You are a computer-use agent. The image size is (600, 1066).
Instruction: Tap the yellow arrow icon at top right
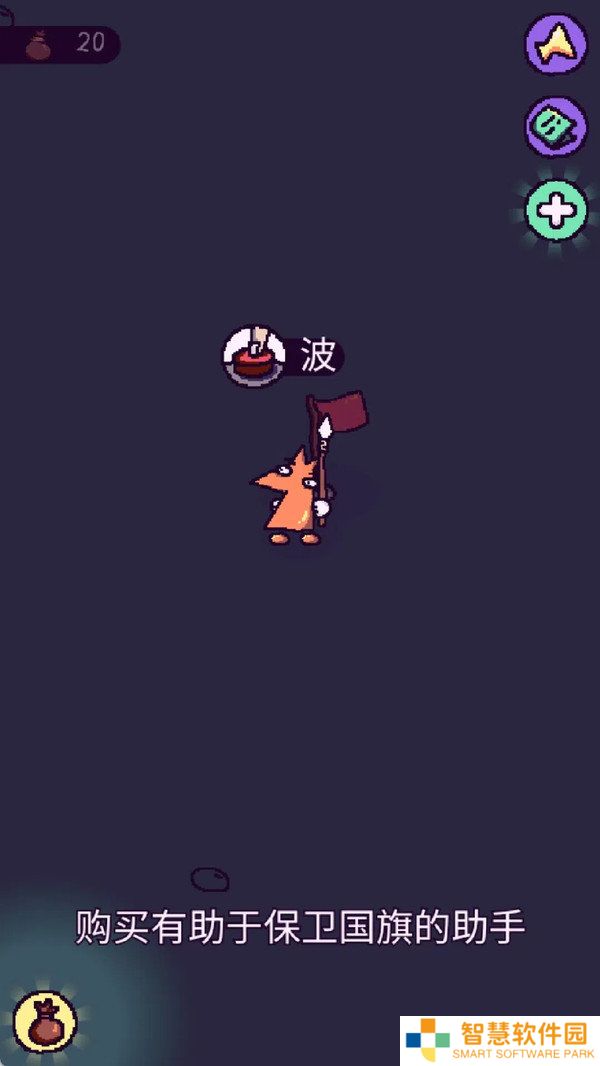557,44
